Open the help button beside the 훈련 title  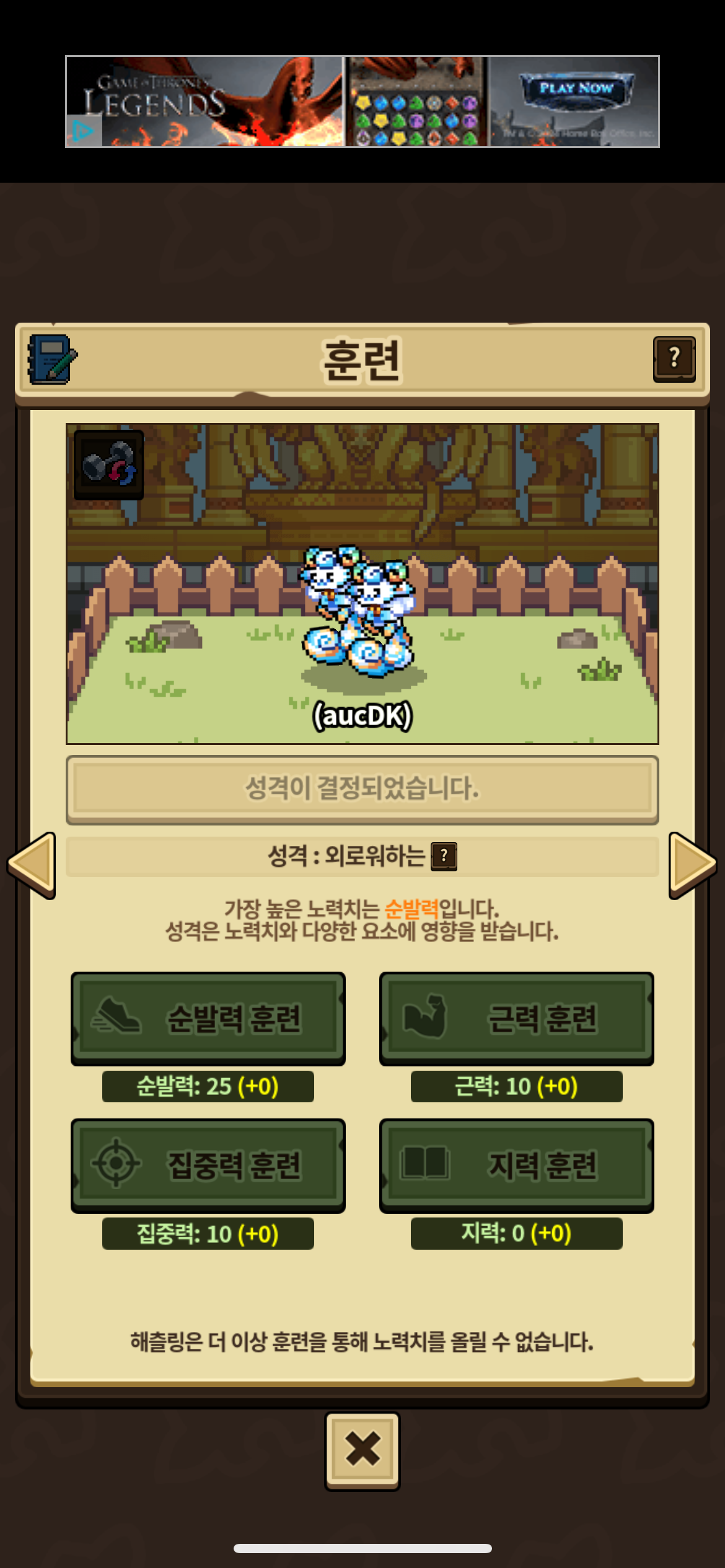pyautogui.click(x=674, y=359)
